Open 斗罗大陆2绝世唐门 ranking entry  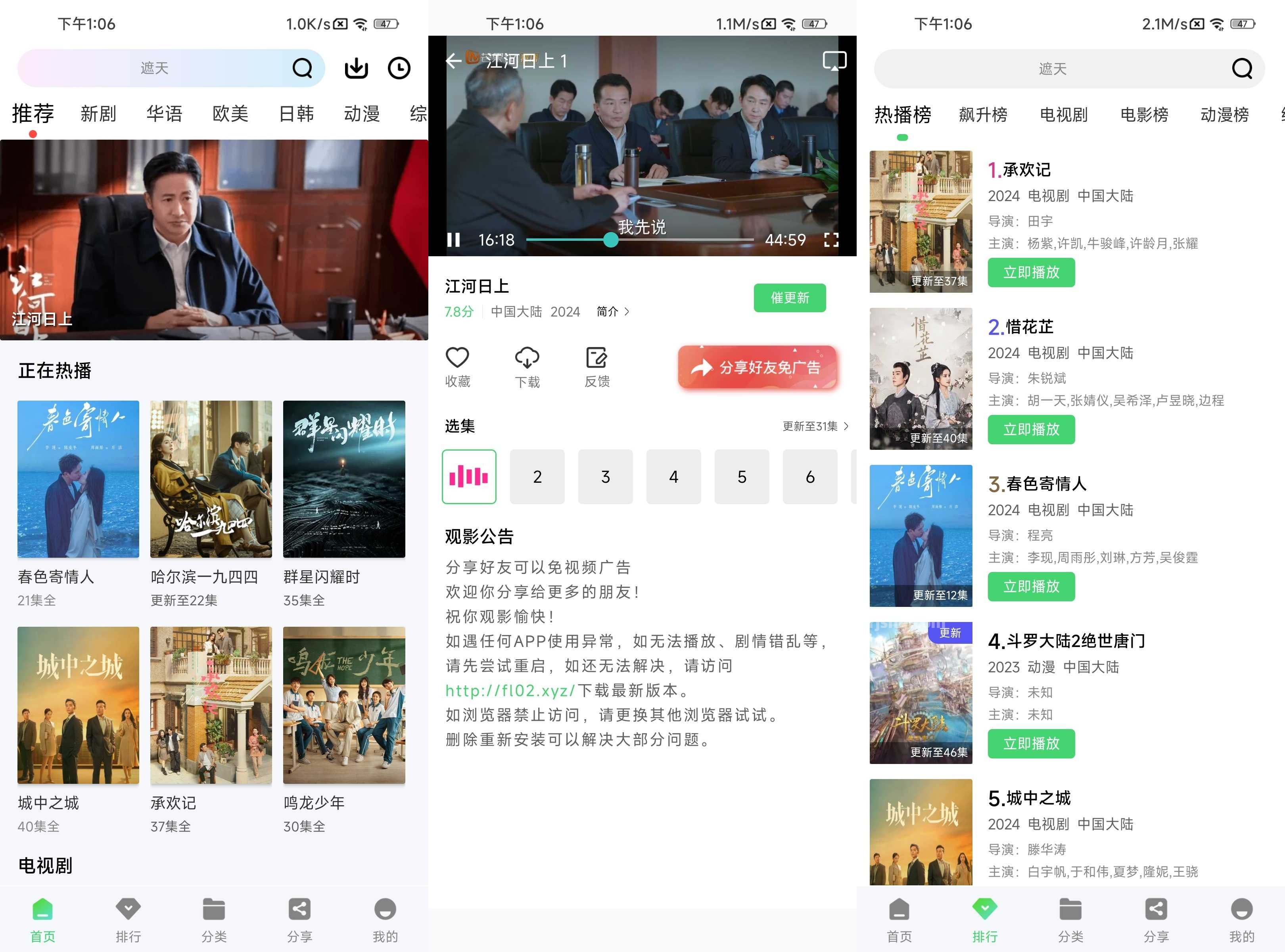pos(1066,641)
